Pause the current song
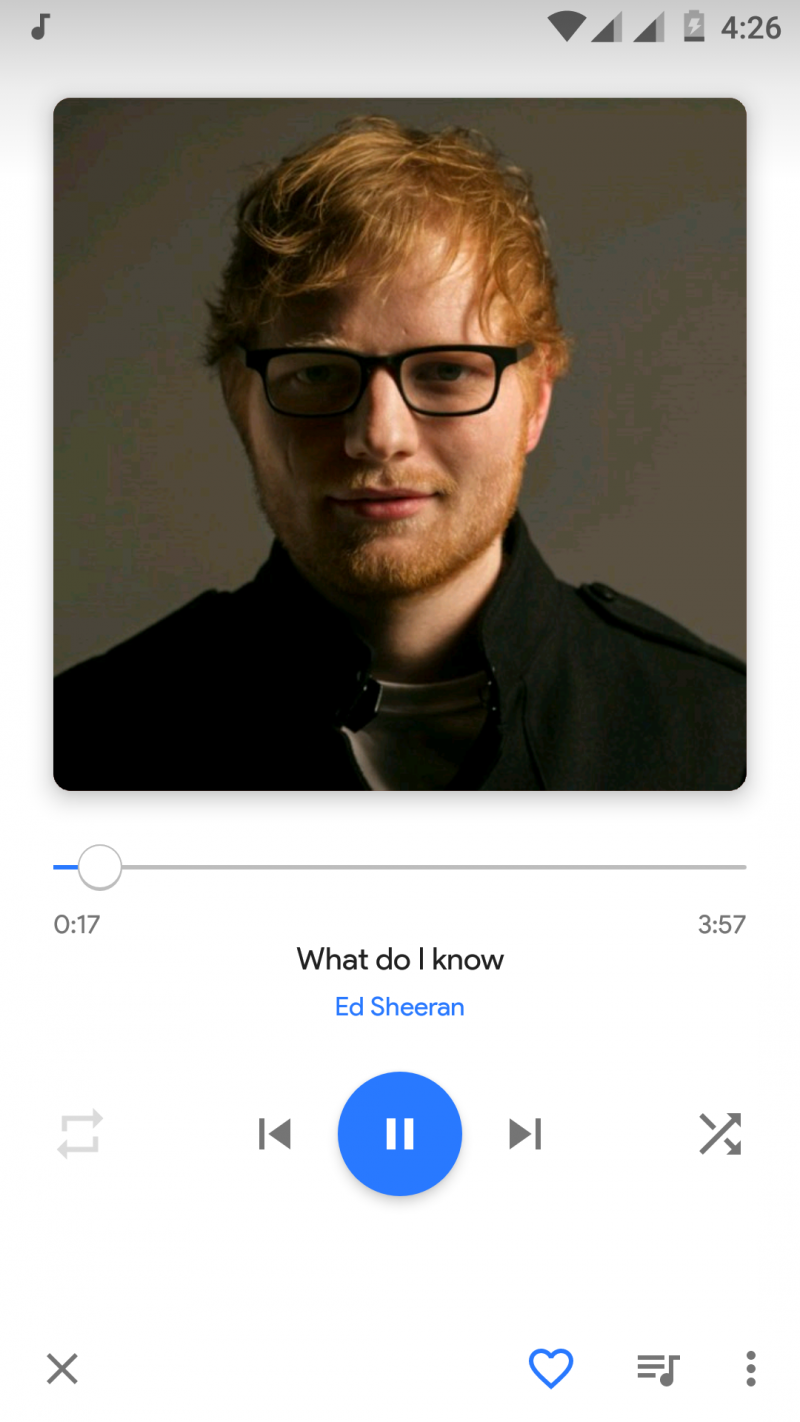Screen dimensions: 800x1422 [x=400, y=1133]
